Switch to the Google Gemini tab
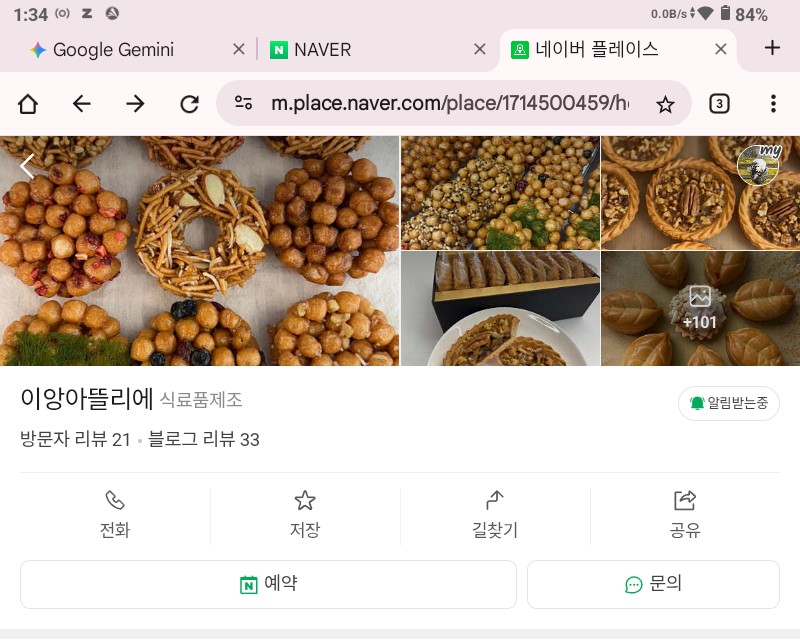This screenshot has width=800, height=640. (x=112, y=49)
